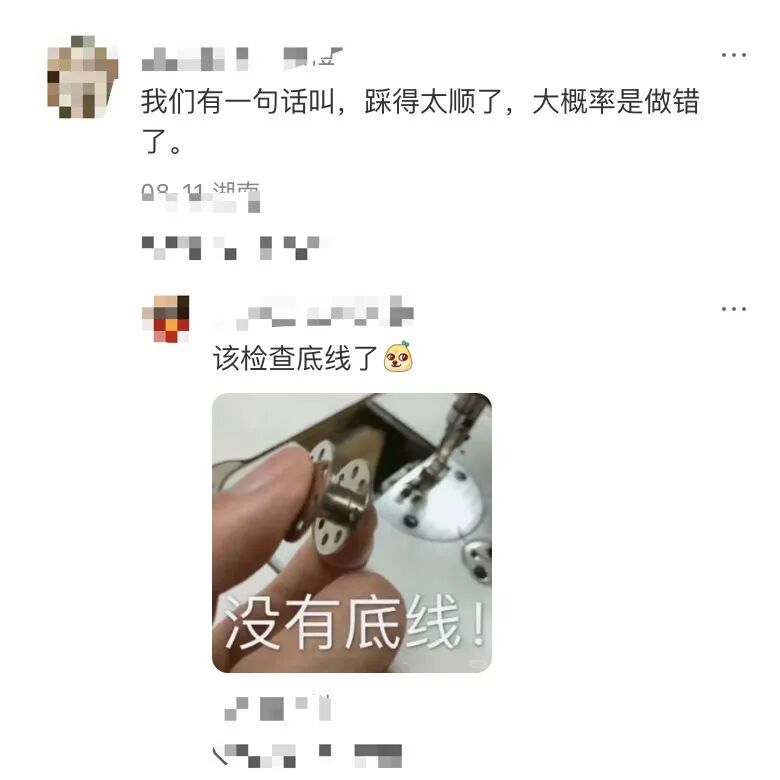Open the overflow menu on the top comment
Screen dimensions: 780x780
click(x=734, y=55)
